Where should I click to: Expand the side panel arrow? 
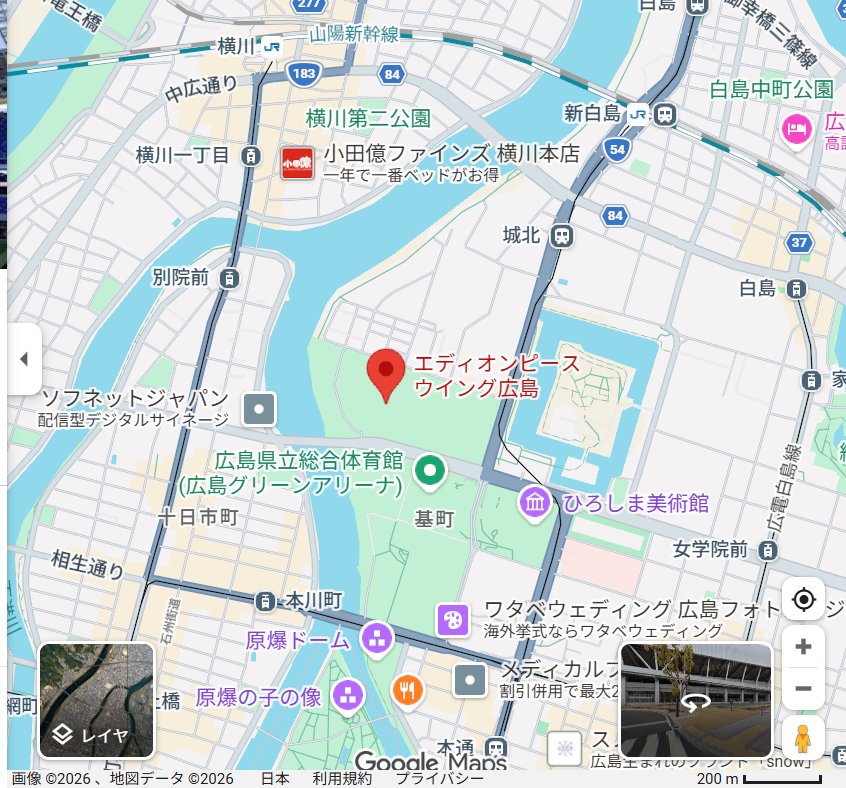[x=24, y=359]
